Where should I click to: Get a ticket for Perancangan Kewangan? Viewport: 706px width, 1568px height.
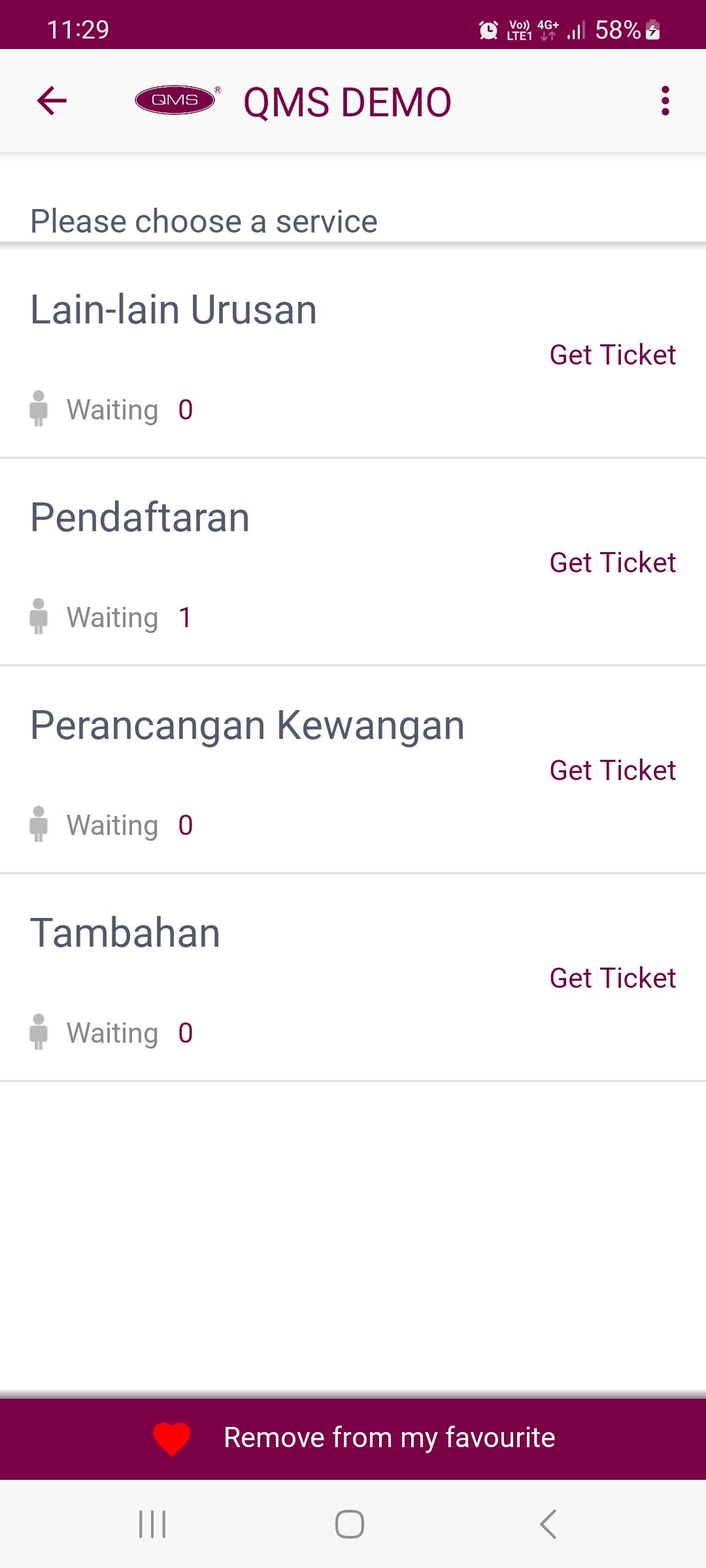click(x=613, y=770)
